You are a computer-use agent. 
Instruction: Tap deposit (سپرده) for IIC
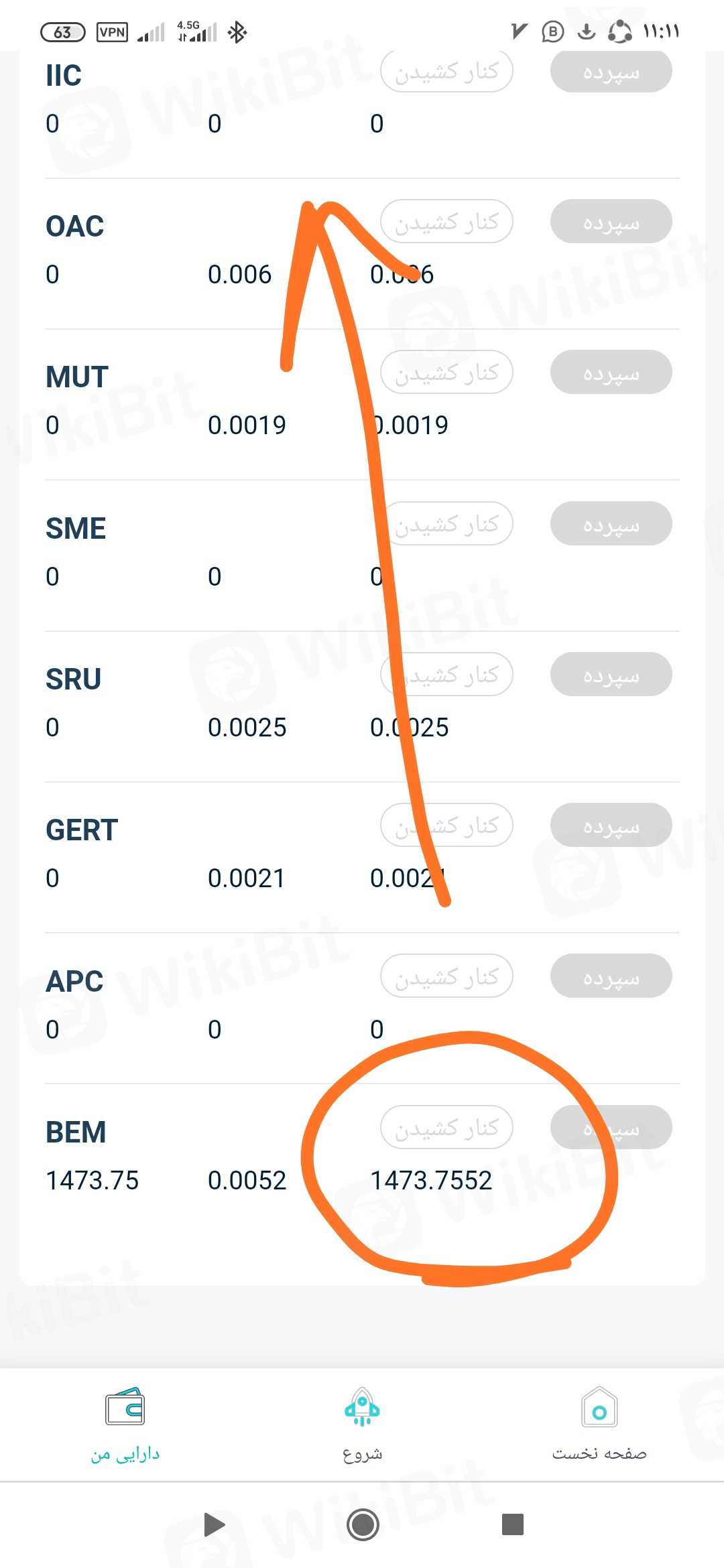click(x=611, y=71)
